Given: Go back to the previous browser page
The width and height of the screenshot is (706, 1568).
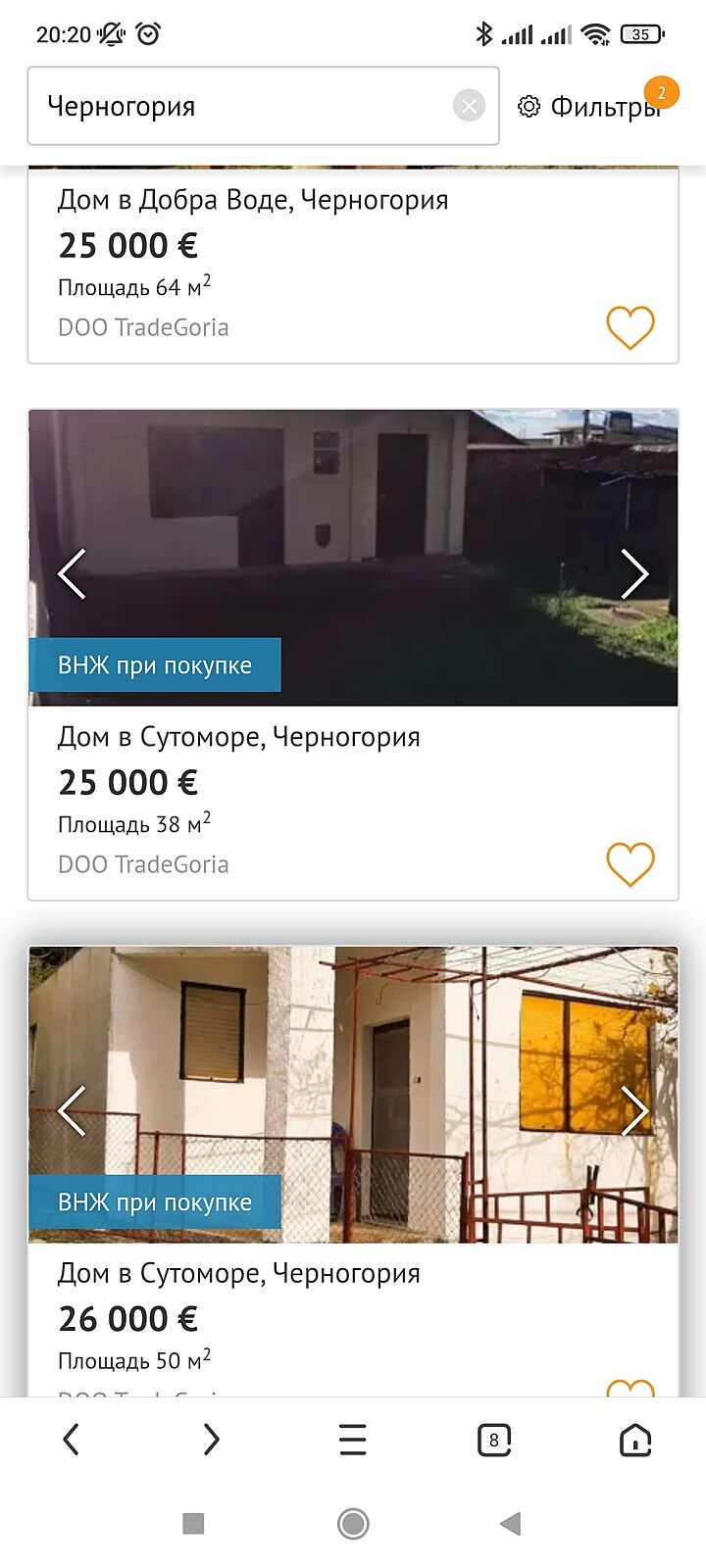Looking at the screenshot, I should click(71, 1440).
